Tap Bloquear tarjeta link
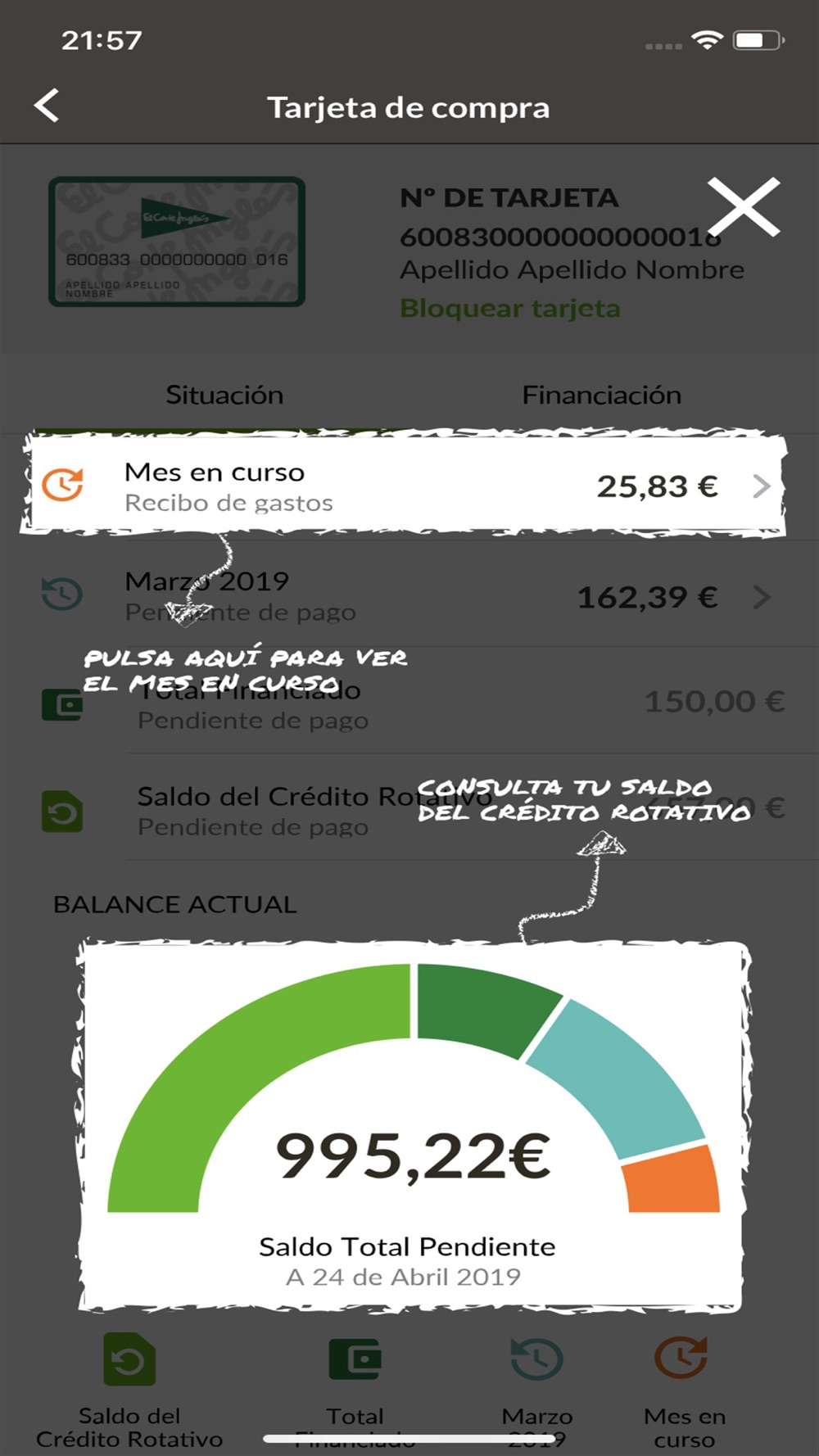Viewport: 819px width, 1456px height. pyautogui.click(x=509, y=309)
